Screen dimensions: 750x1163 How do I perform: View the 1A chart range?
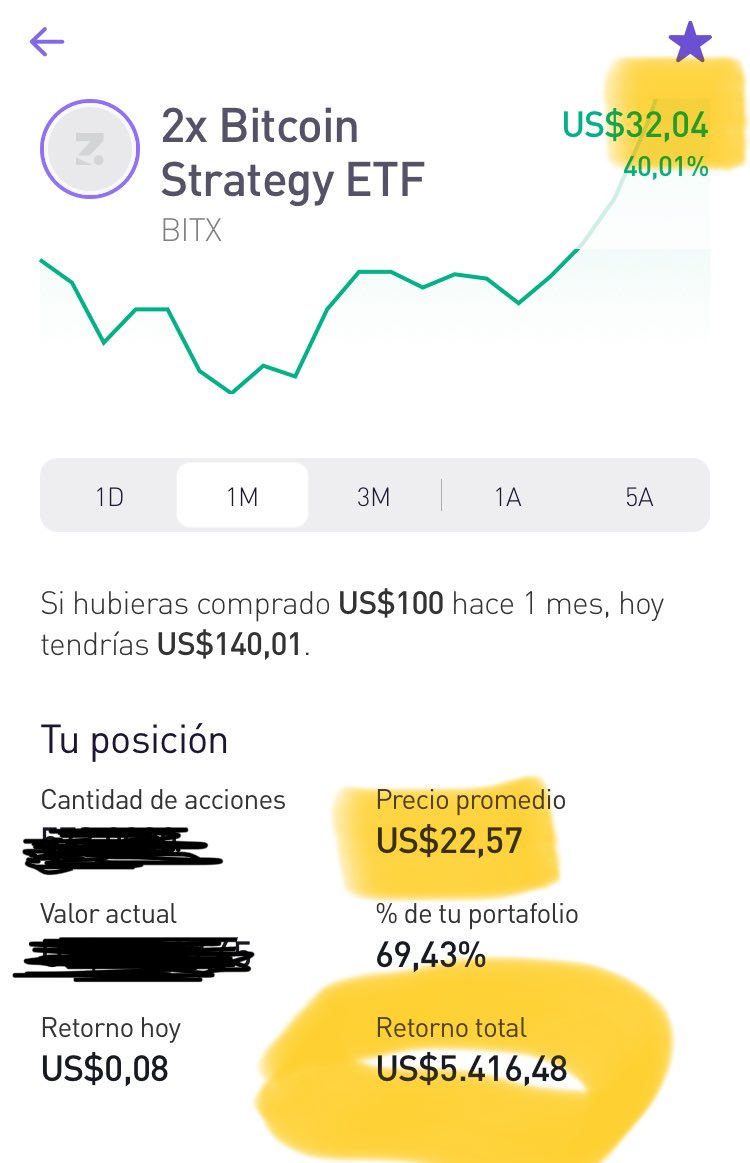pos(508,496)
